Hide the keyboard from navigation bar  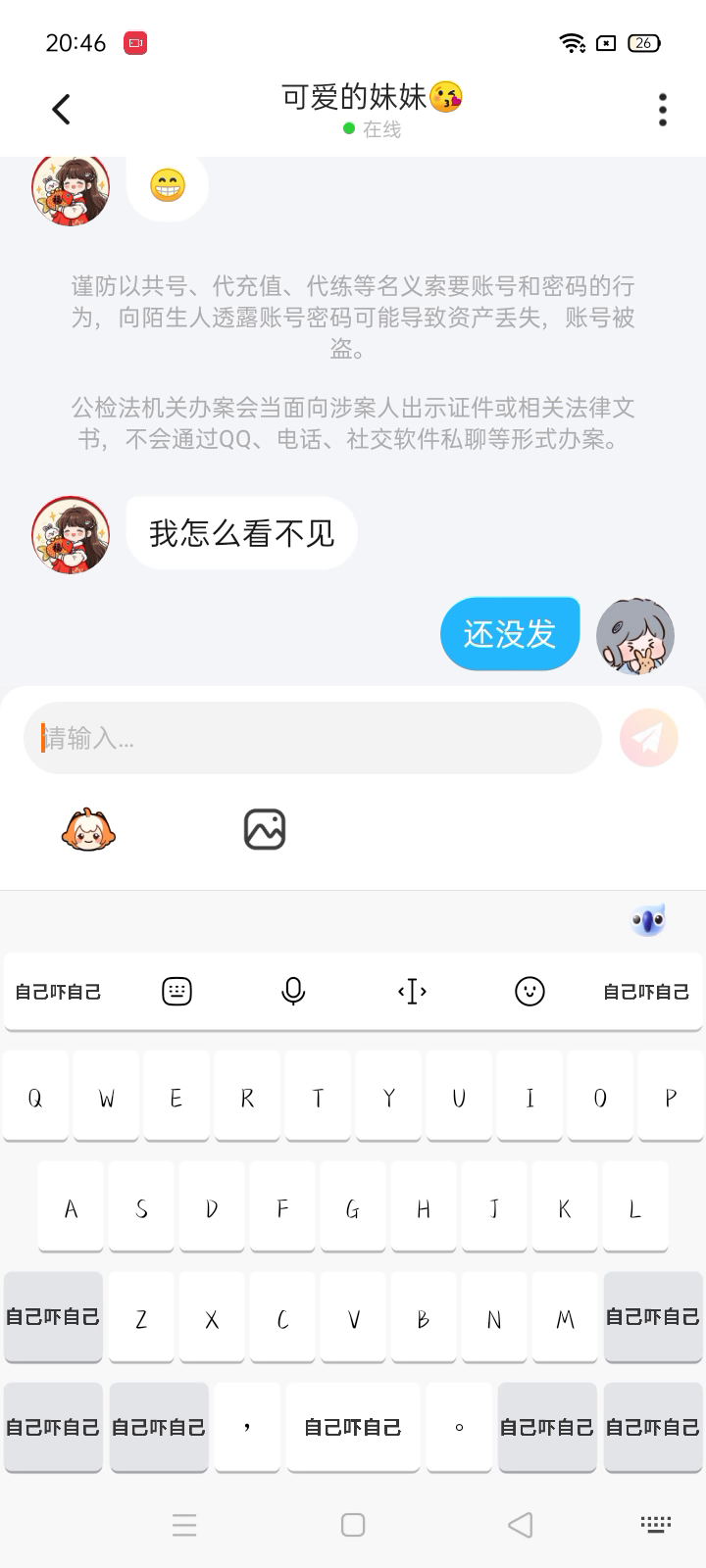coord(655,1524)
